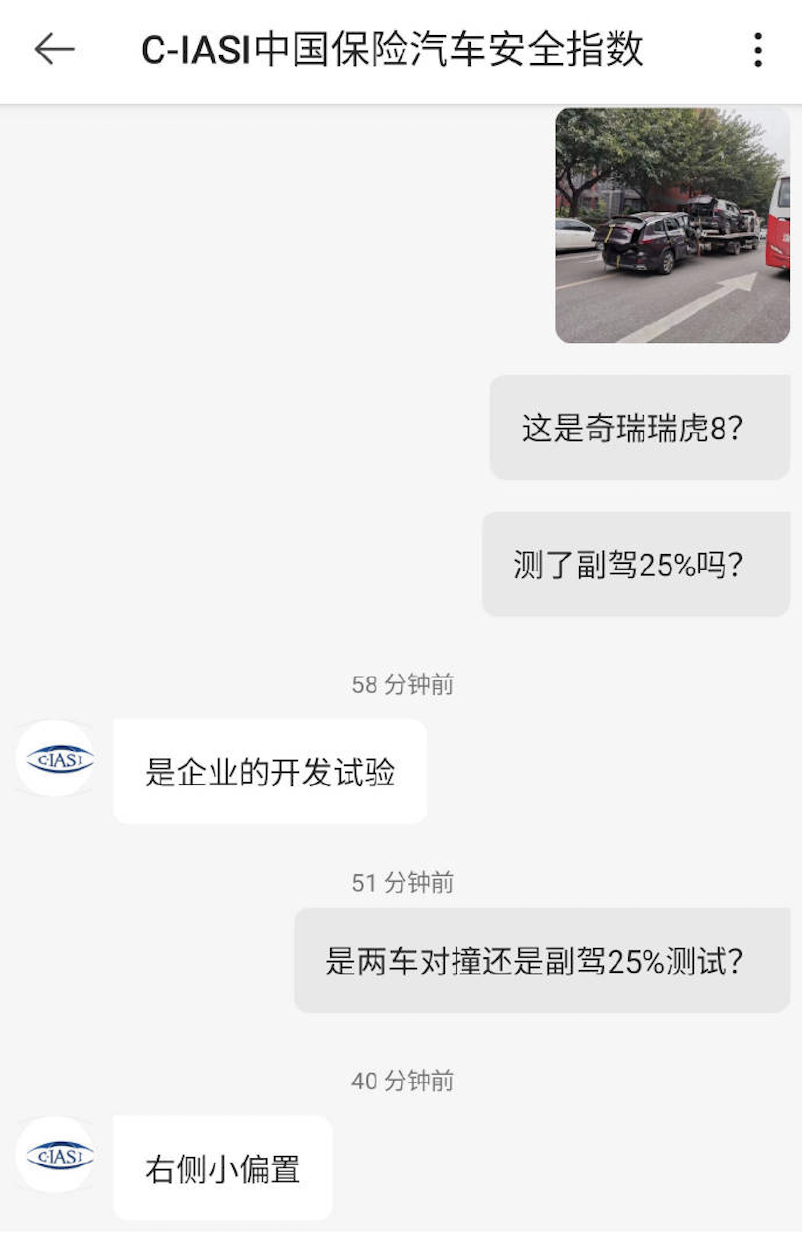This screenshot has height=1236, width=802.
Task: Open C-IASI avatar beside 是企业的开发试验
Action: point(56,759)
